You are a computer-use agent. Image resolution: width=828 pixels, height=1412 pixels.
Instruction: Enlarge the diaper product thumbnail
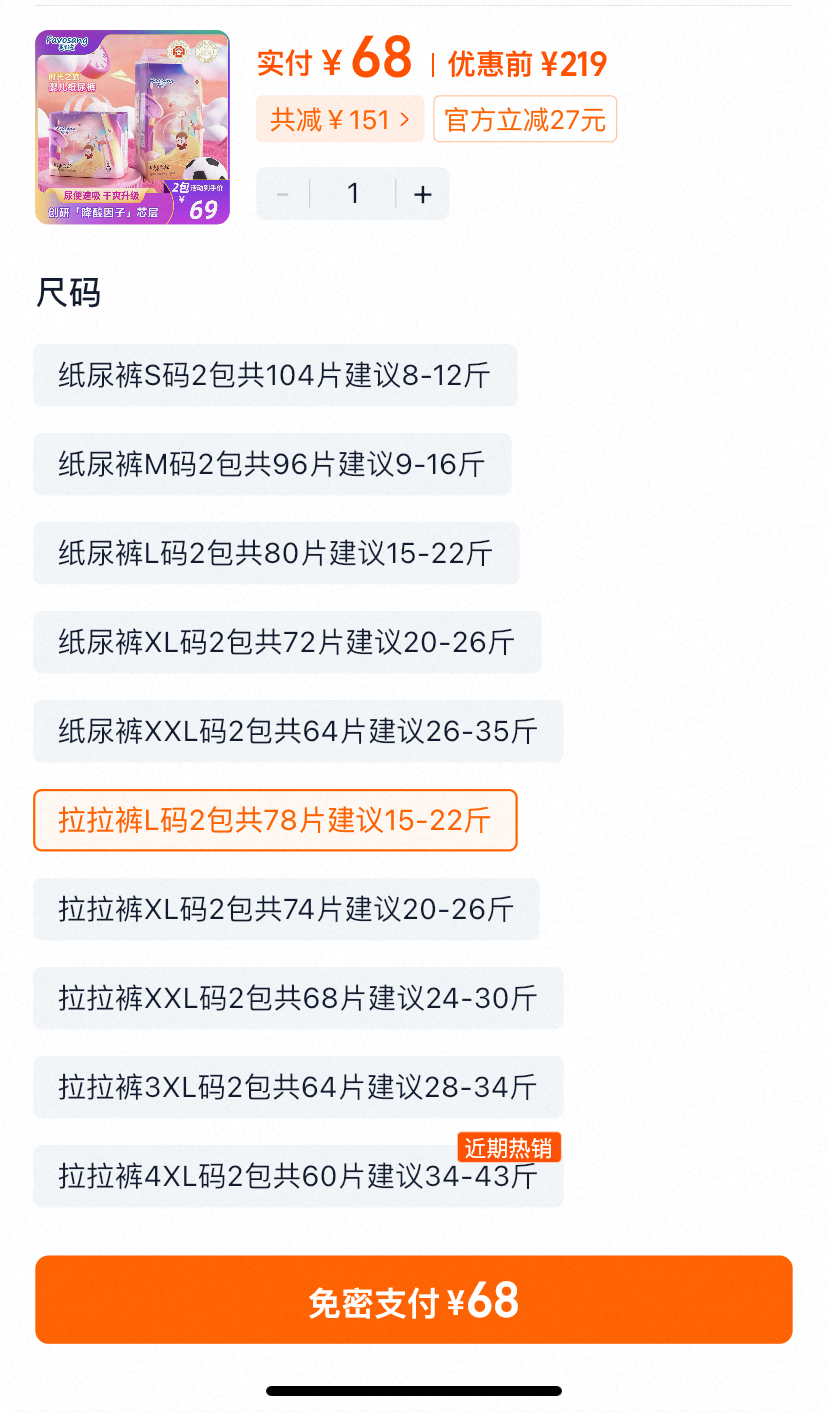pos(133,127)
